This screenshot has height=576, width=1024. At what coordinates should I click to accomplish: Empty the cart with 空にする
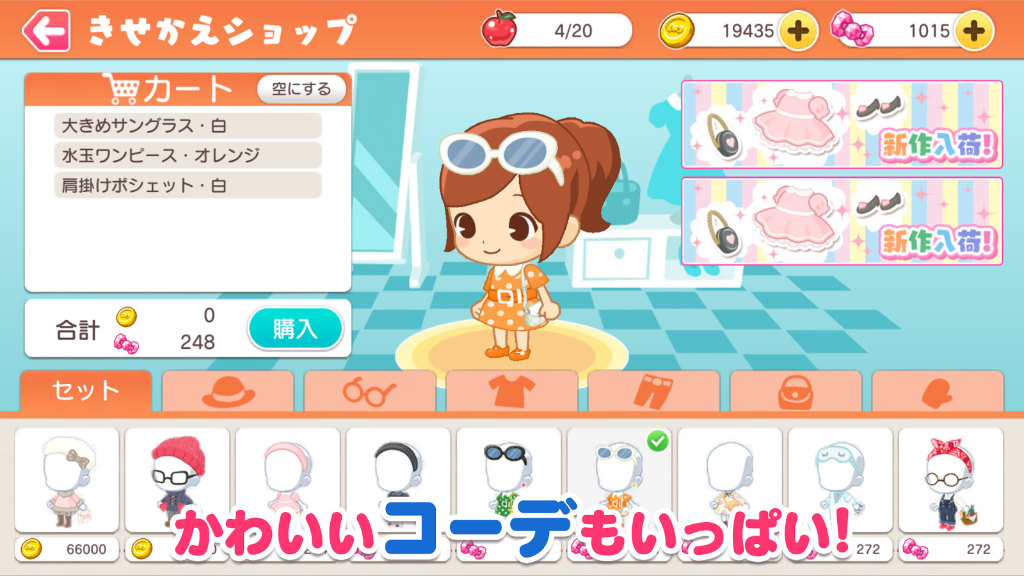coord(301,89)
